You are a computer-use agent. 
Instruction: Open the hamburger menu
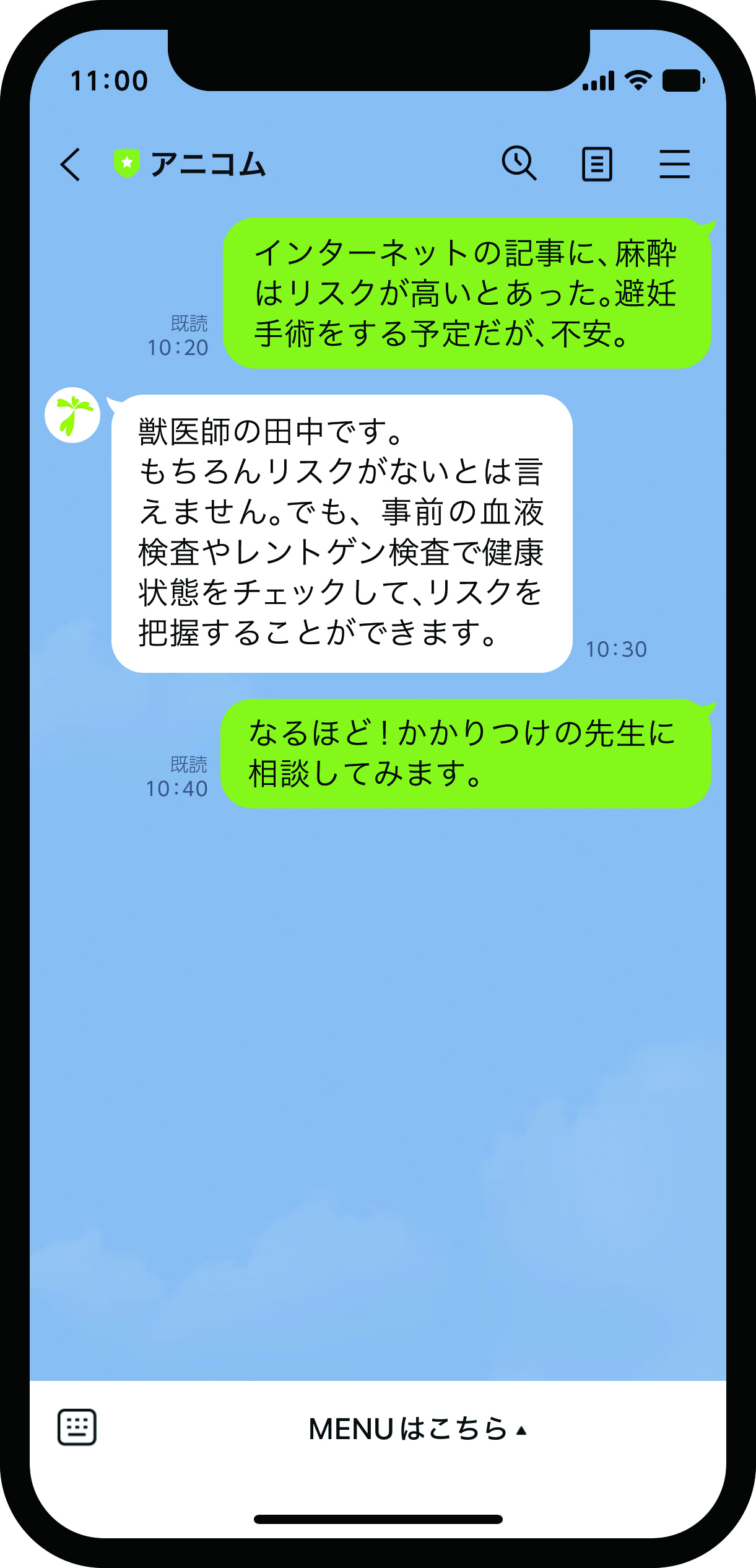coord(675,164)
